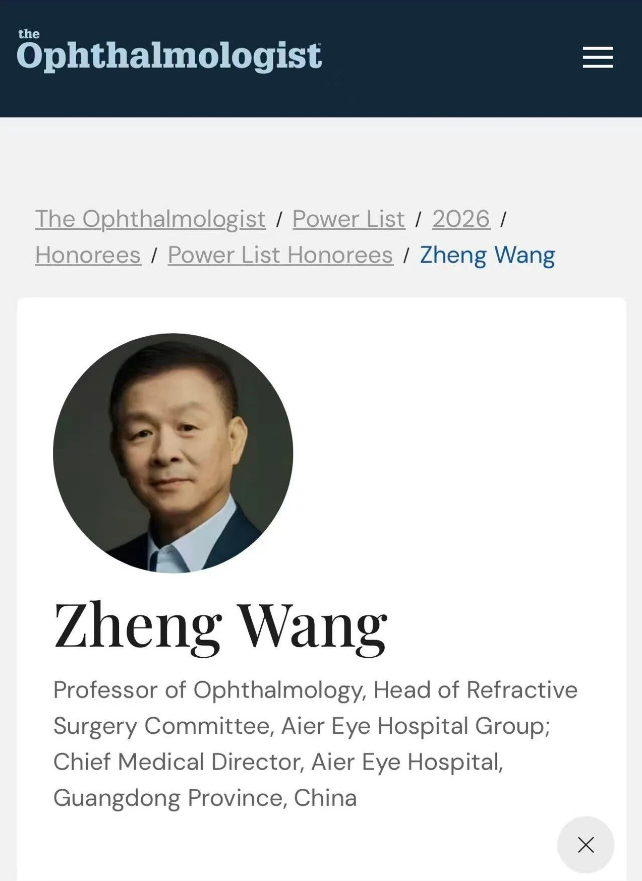Go to the 2026 breadcrumb page
Screen dimensions: 642x881
[x=461, y=219]
